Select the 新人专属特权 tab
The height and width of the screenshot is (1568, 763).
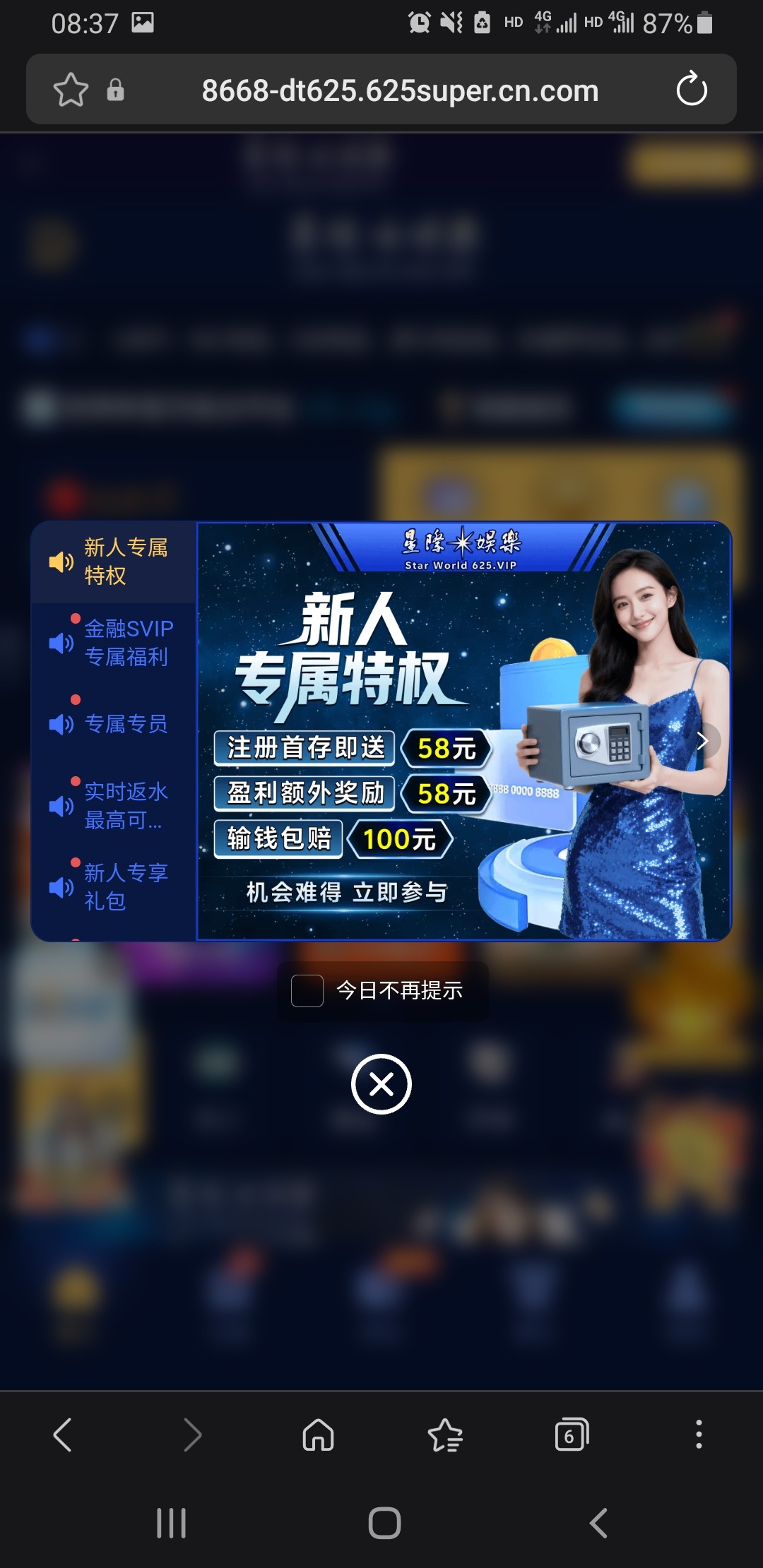tap(113, 562)
